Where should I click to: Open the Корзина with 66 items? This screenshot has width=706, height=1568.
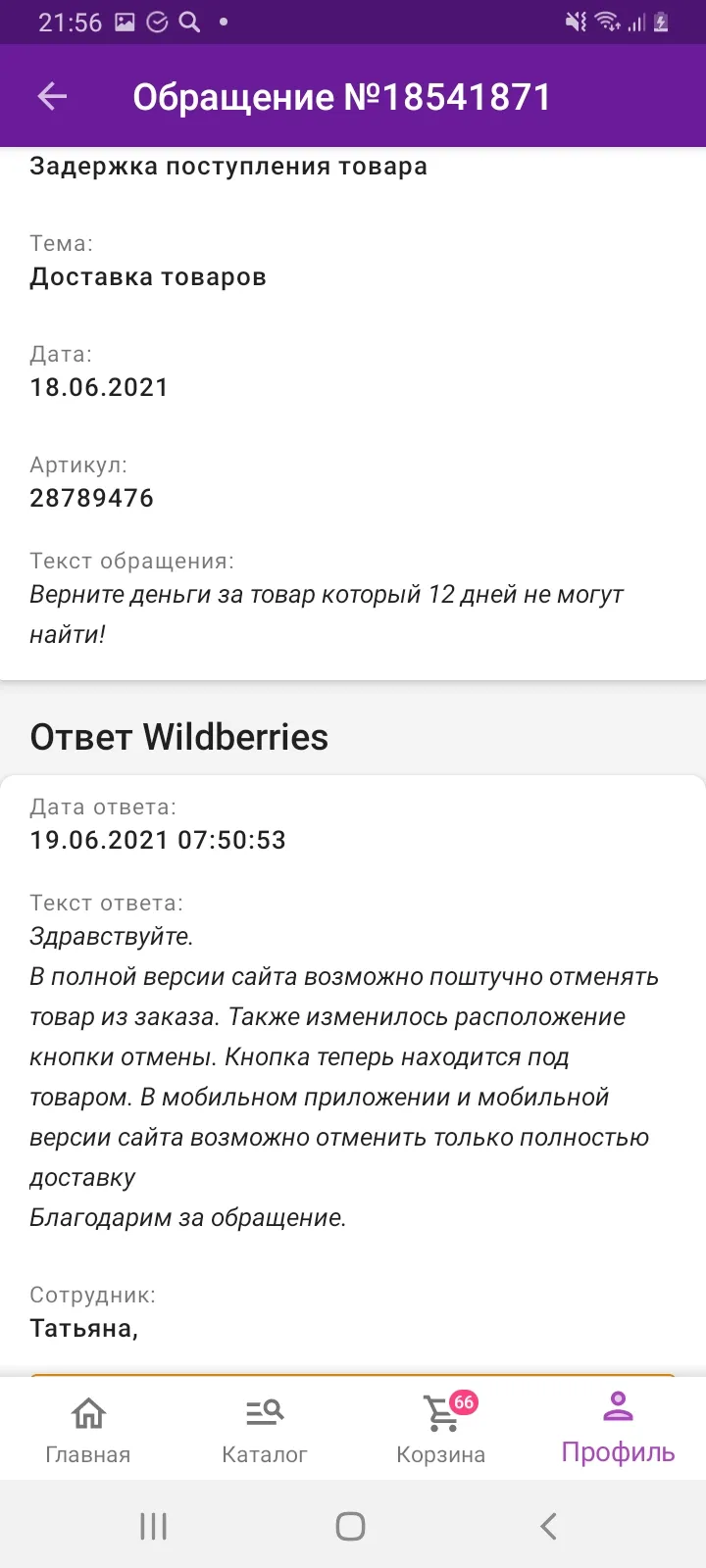pyautogui.click(x=441, y=1429)
